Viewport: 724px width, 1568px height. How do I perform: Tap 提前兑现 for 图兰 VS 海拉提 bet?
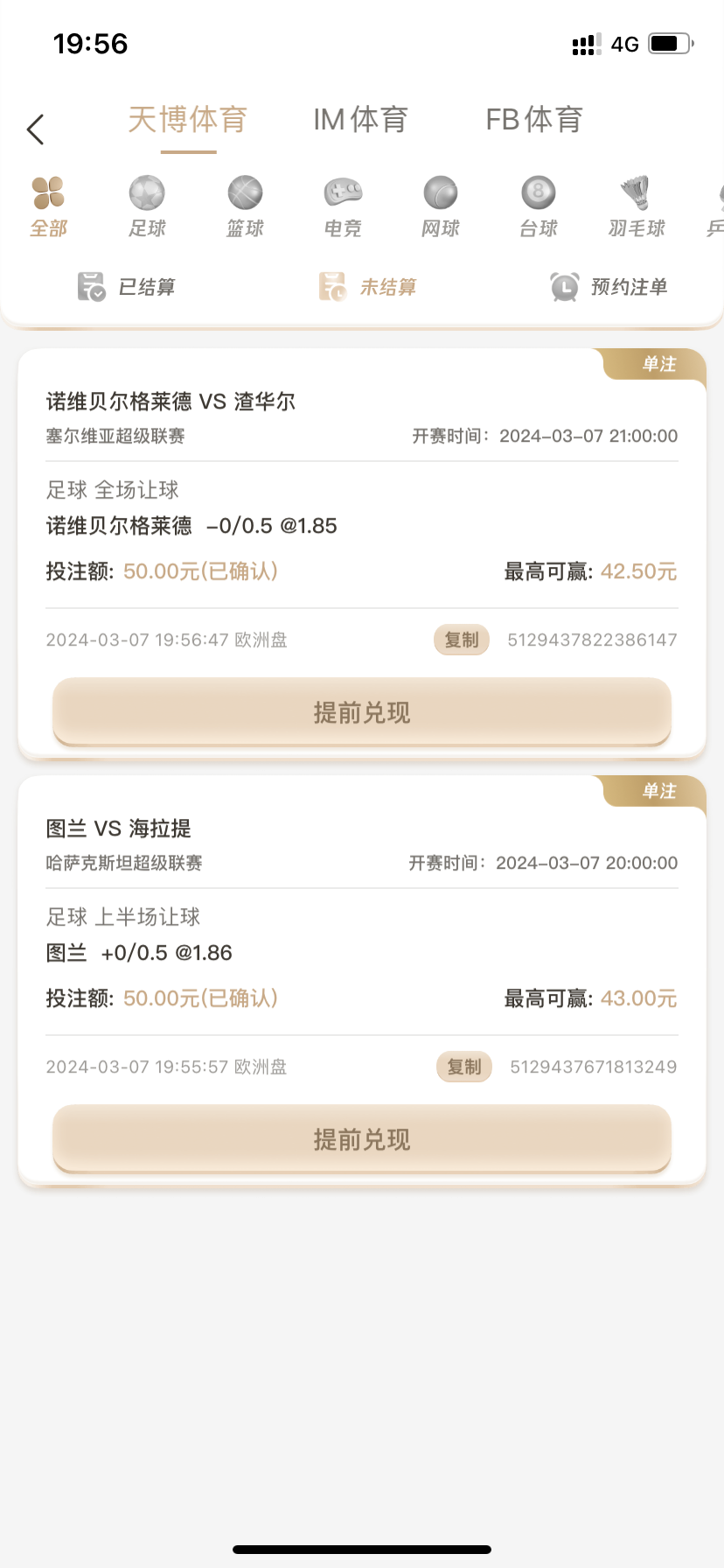362,1139
